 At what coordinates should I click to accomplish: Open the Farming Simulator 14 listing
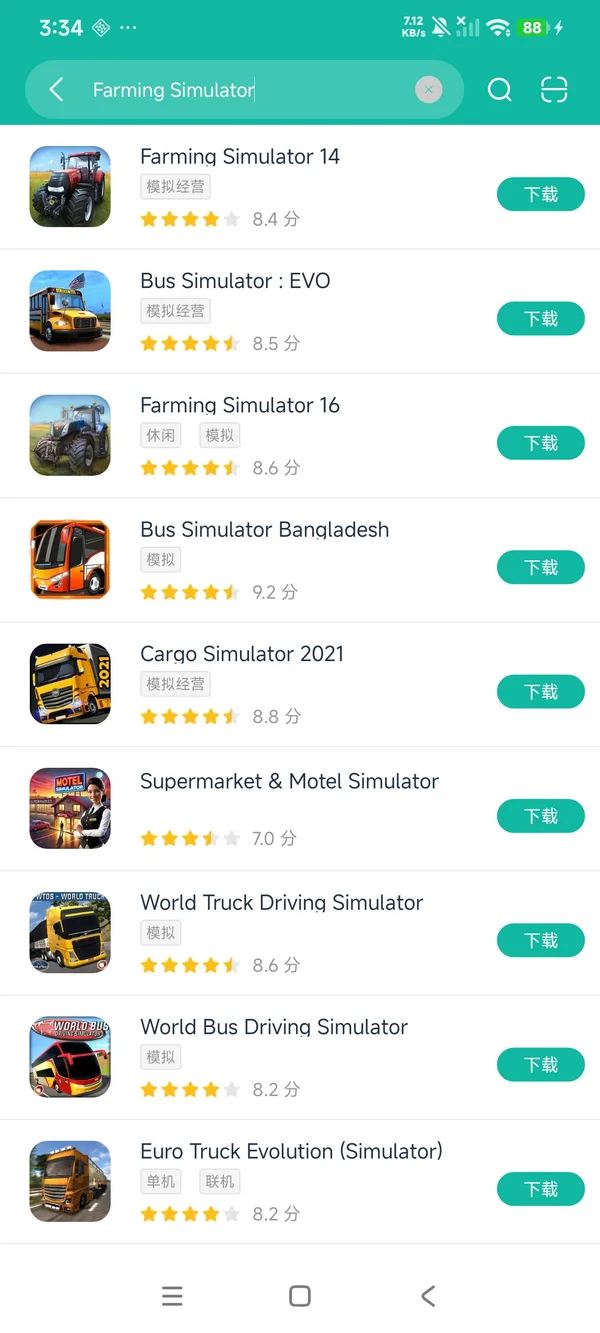point(240,157)
